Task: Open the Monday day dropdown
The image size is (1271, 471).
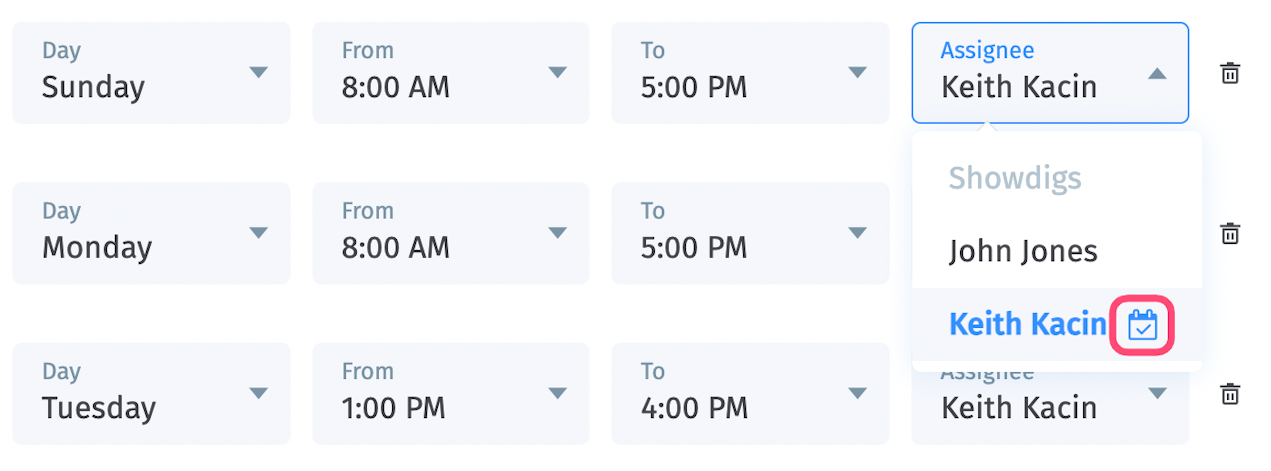Action: coord(151,233)
